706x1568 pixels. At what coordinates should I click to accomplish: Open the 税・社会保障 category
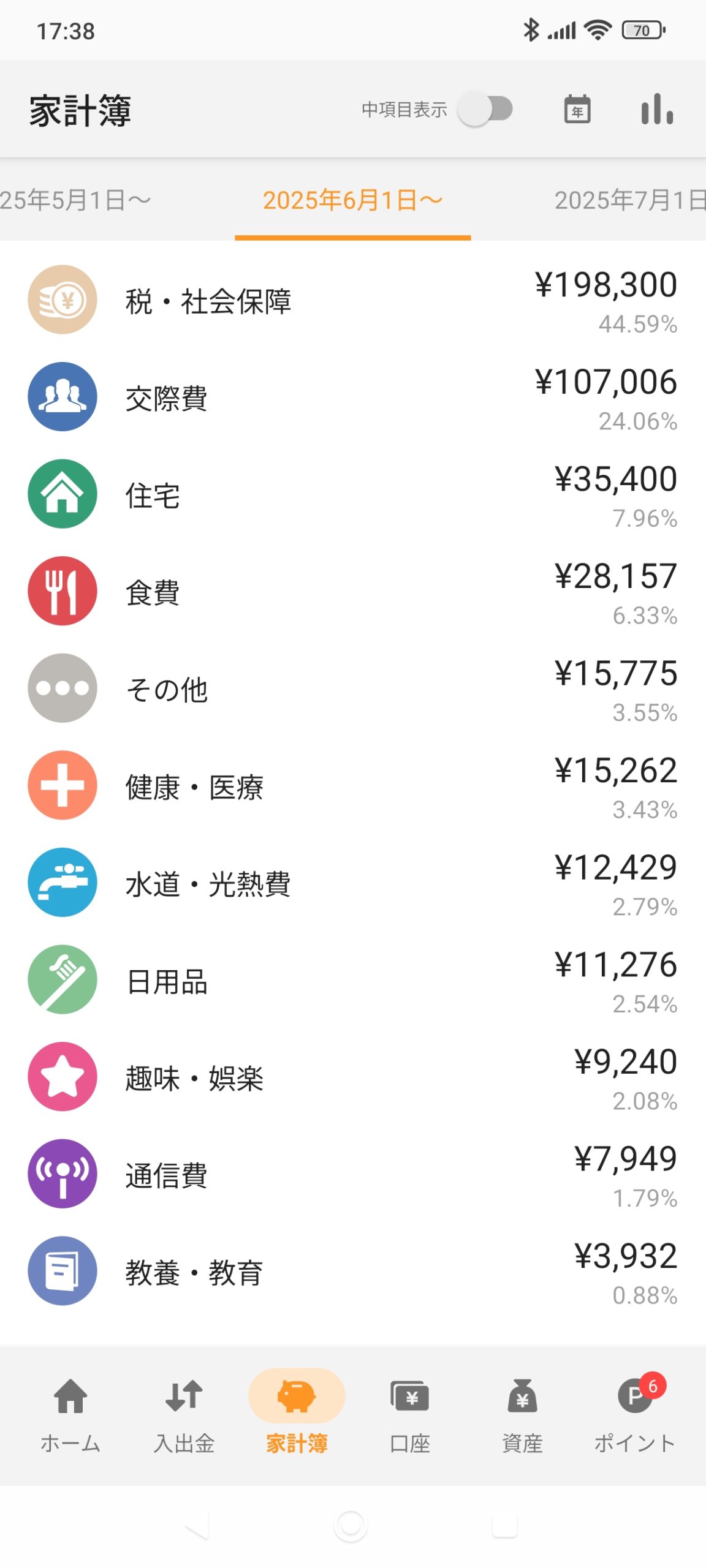pyautogui.click(x=353, y=300)
